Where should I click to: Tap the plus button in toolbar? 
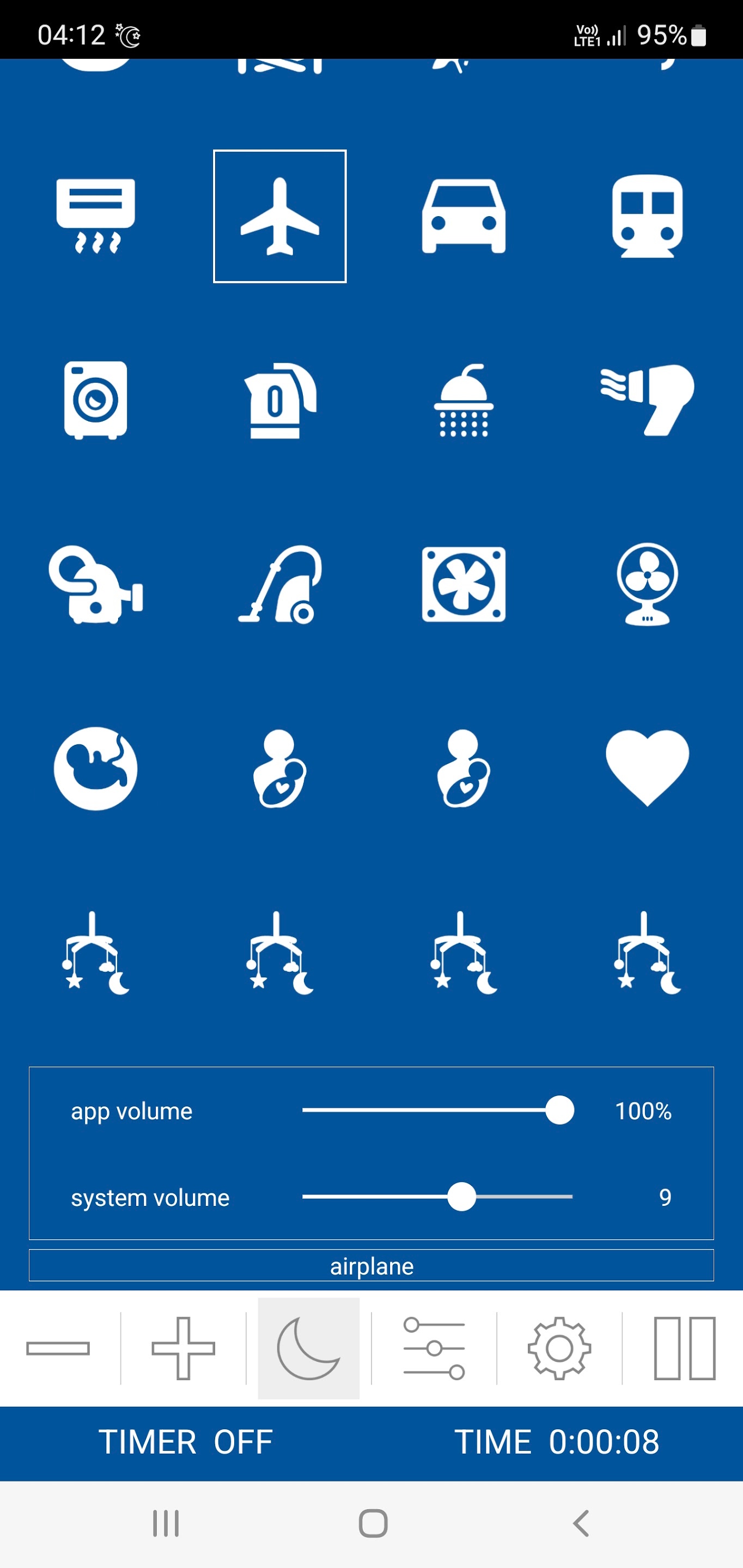tap(184, 1348)
